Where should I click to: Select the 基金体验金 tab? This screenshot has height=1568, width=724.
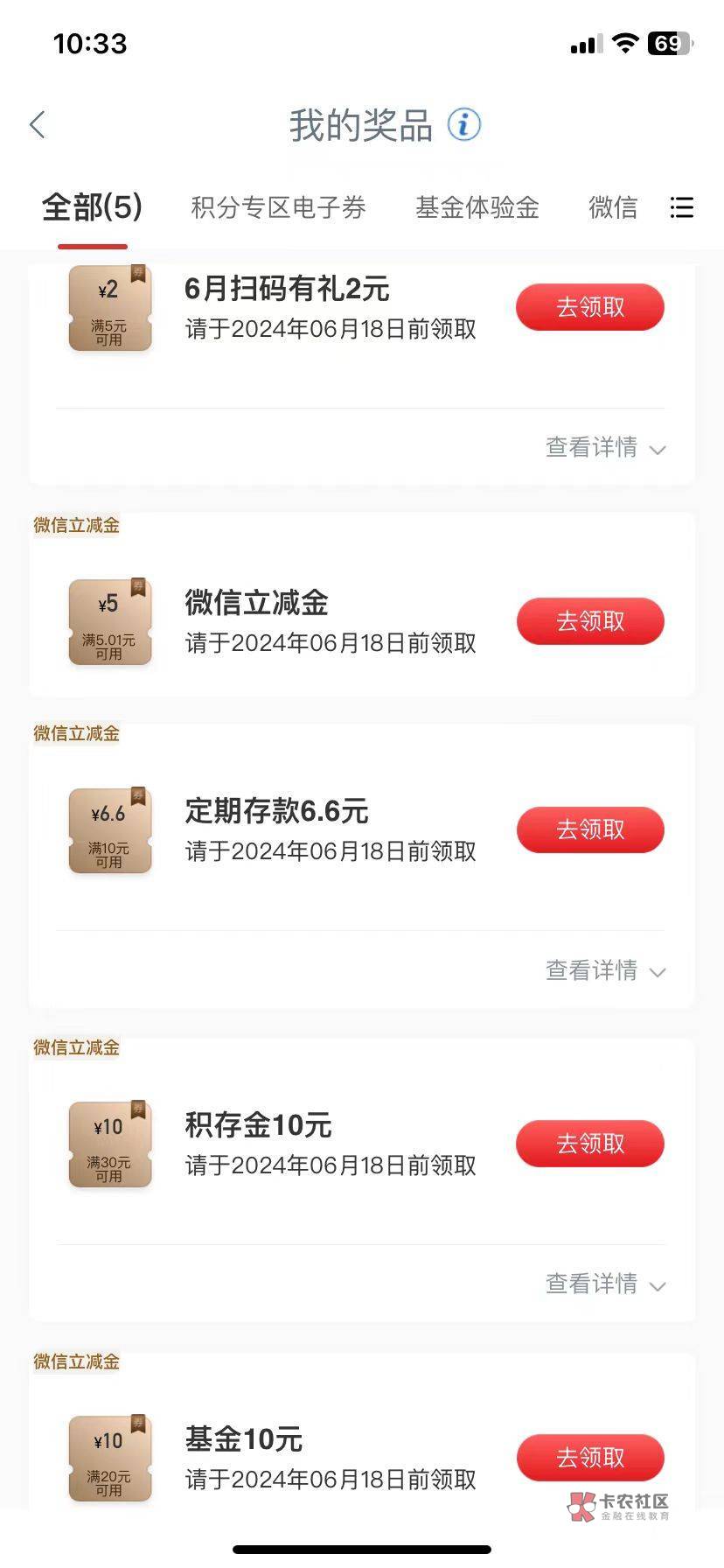[477, 208]
